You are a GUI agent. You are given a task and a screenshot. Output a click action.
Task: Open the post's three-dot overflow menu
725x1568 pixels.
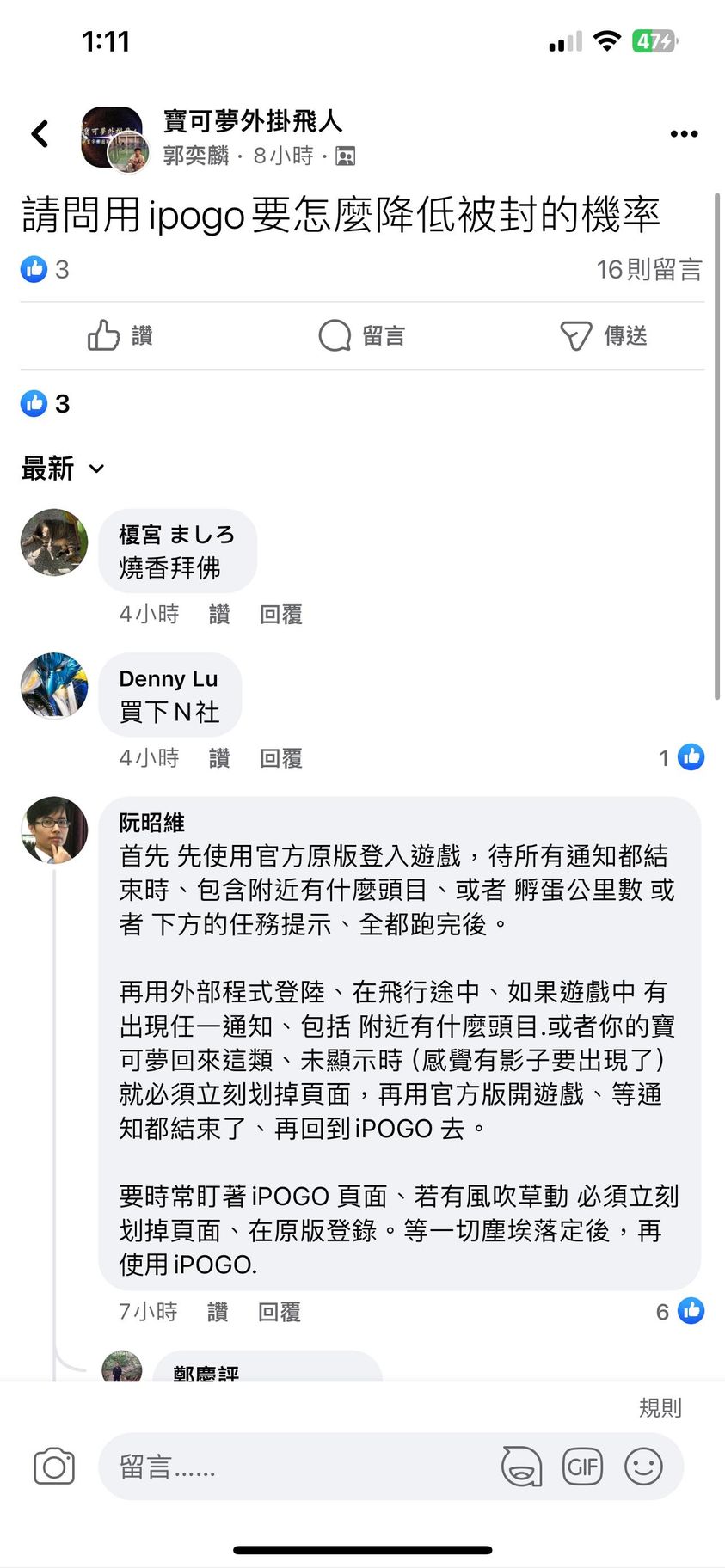coord(684,134)
